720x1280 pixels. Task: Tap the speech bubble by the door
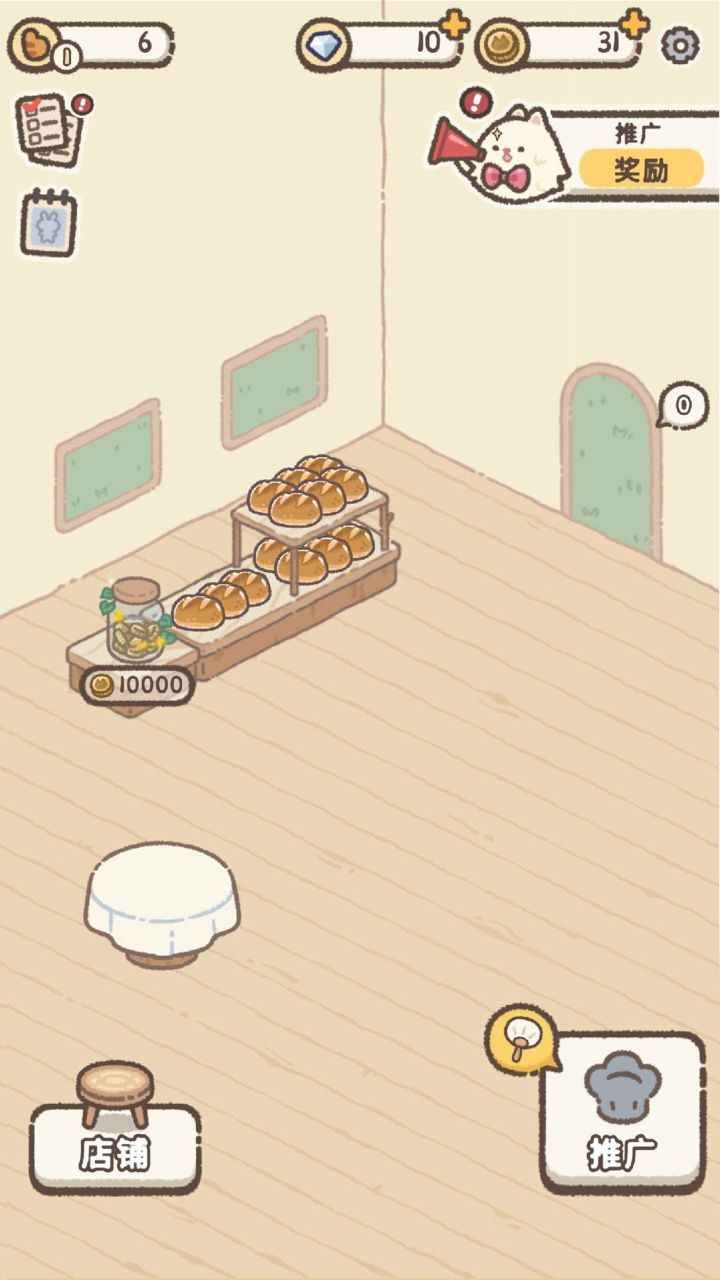683,406
